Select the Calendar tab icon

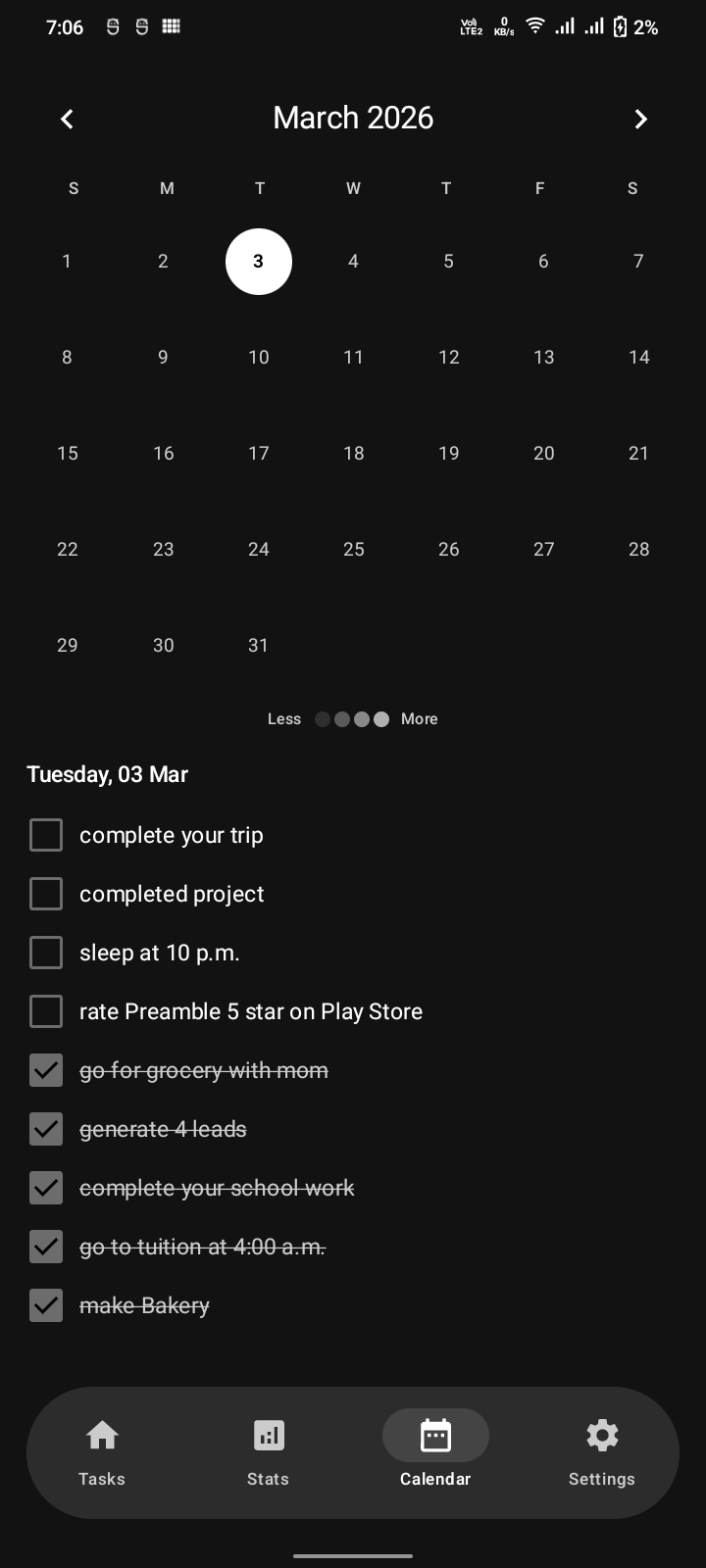tap(435, 1435)
